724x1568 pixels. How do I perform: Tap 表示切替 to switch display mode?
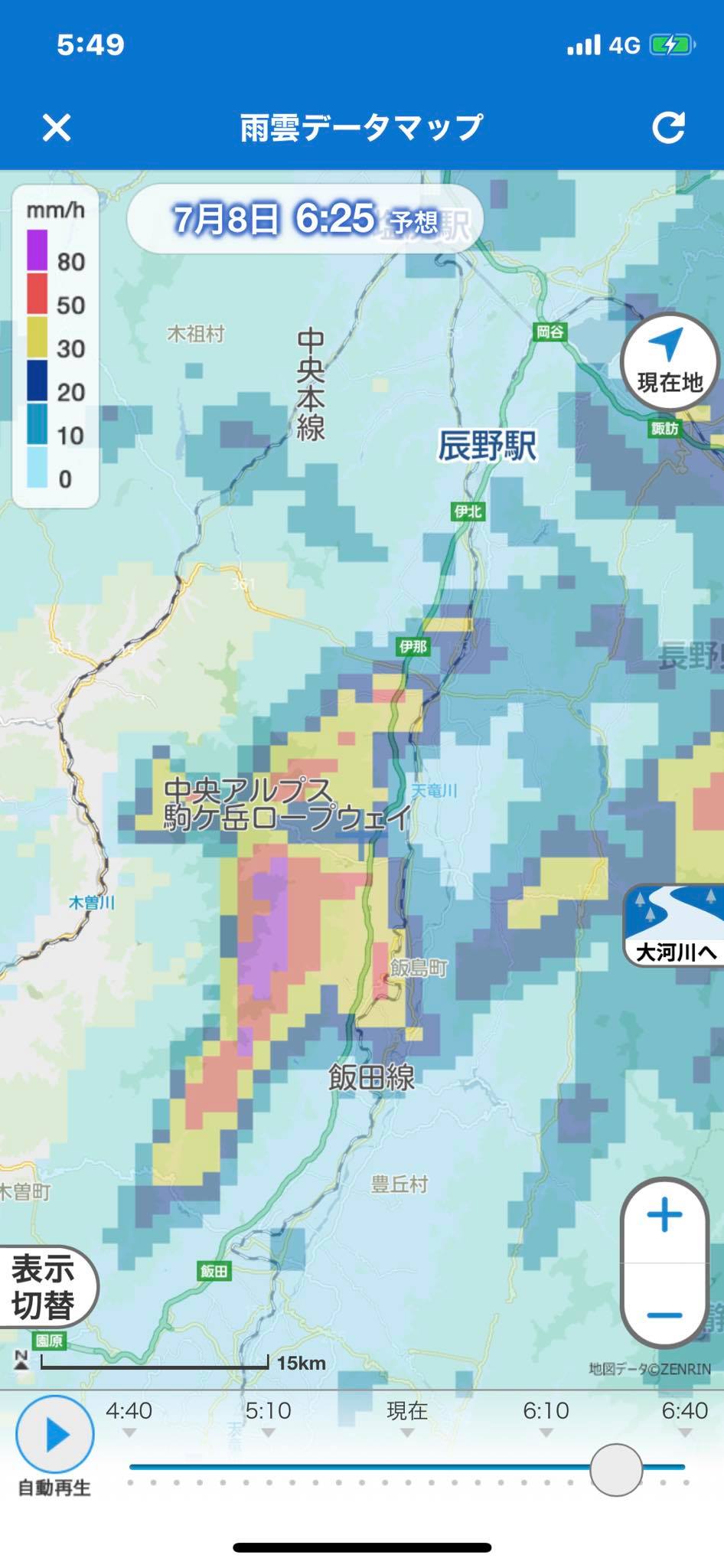(x=44, y=1287)
